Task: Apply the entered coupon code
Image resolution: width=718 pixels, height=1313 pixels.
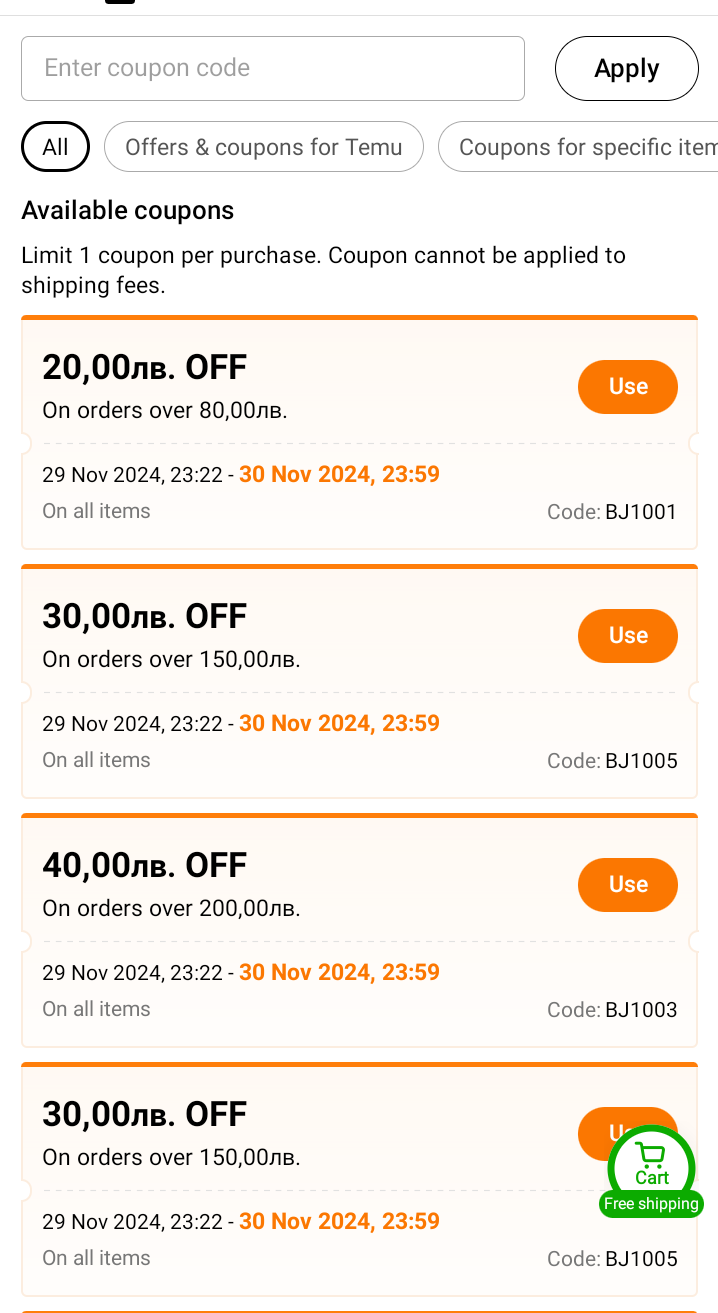Action: tap(626, 69)
